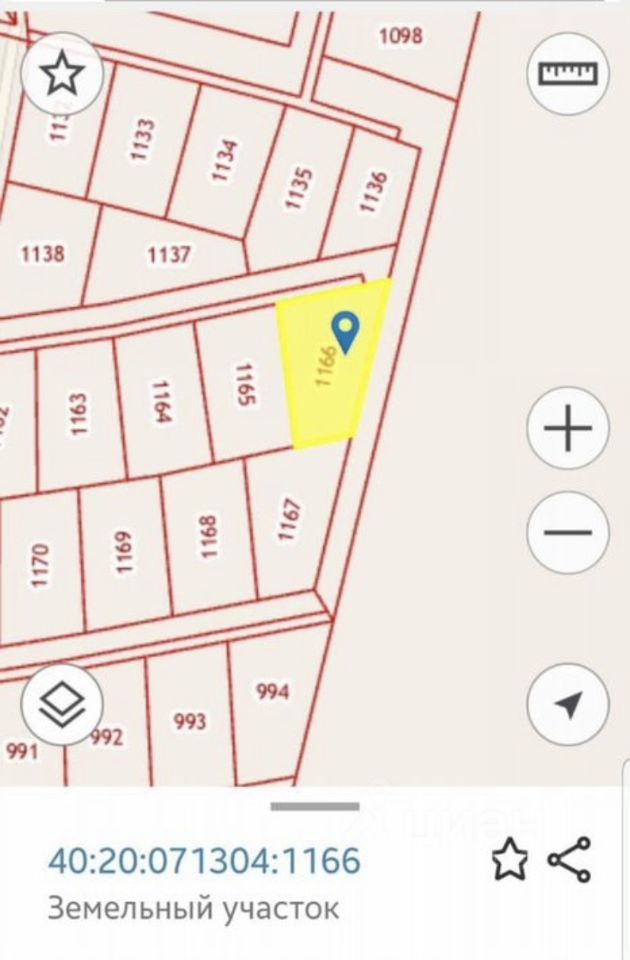Add parcel 40:20:071304:1166 to favorites
This screenshot has width=630, height=960.
click(508, 860)
